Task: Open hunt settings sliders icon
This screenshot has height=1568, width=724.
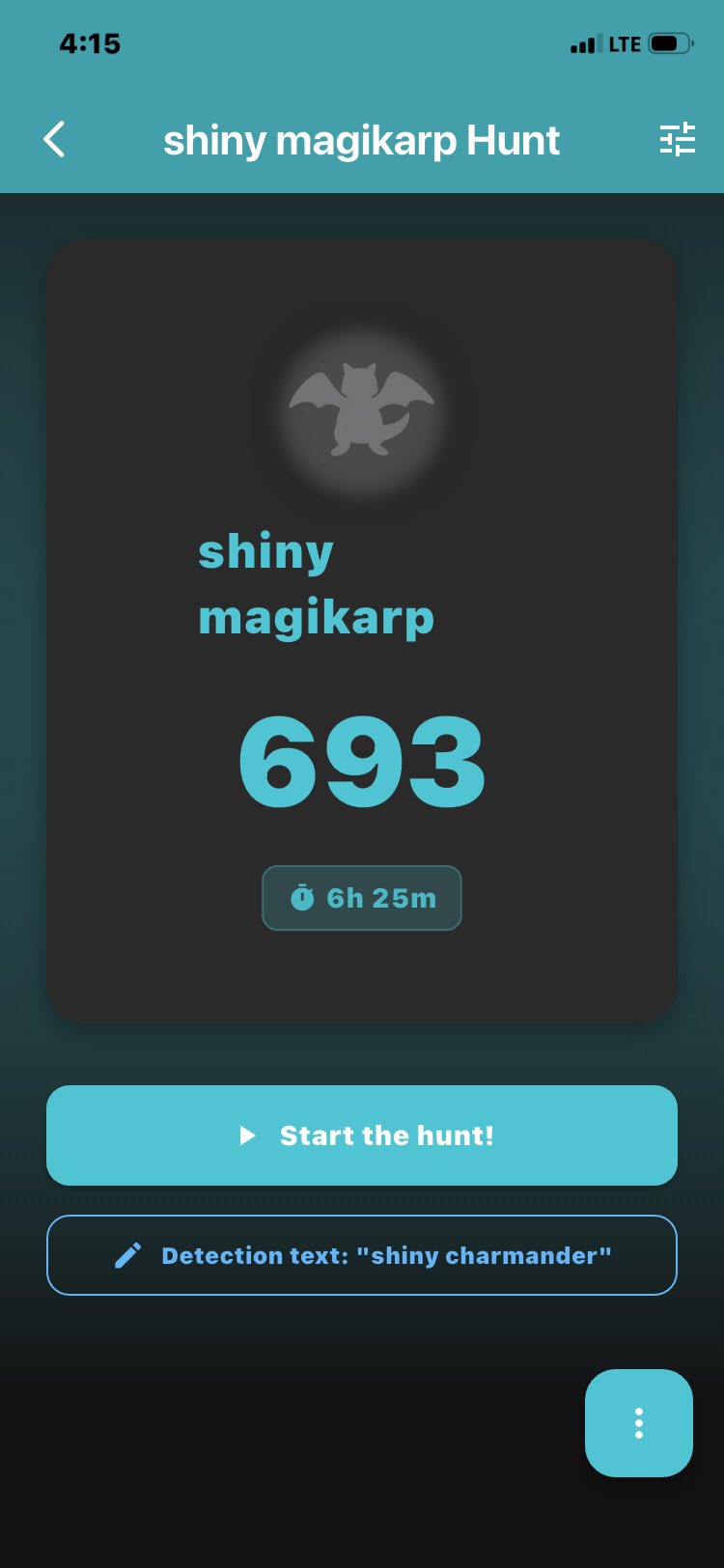Action: coord(677,140)
